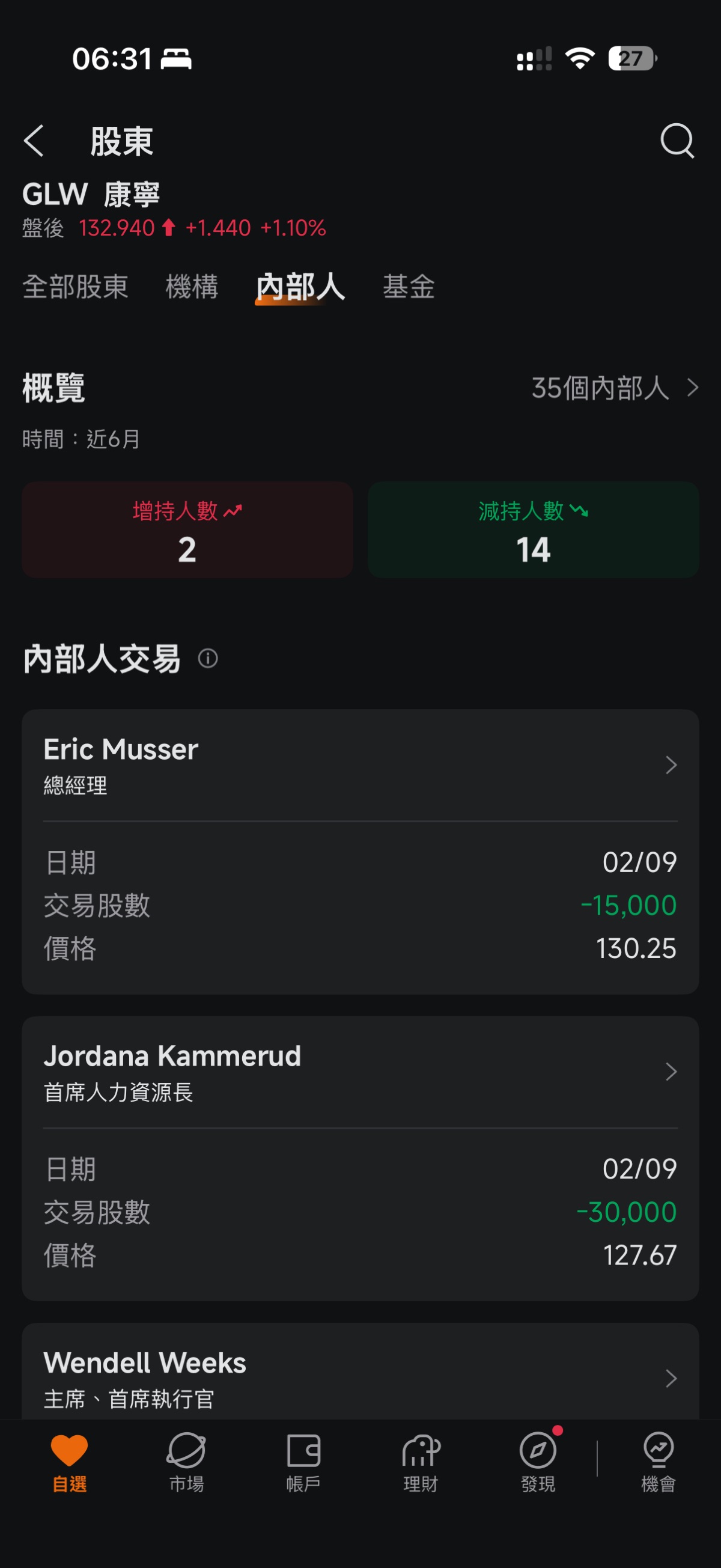Open the 理財 tab
The height and width of the screenshot is (1568, 721).
tap(421, 1462)
